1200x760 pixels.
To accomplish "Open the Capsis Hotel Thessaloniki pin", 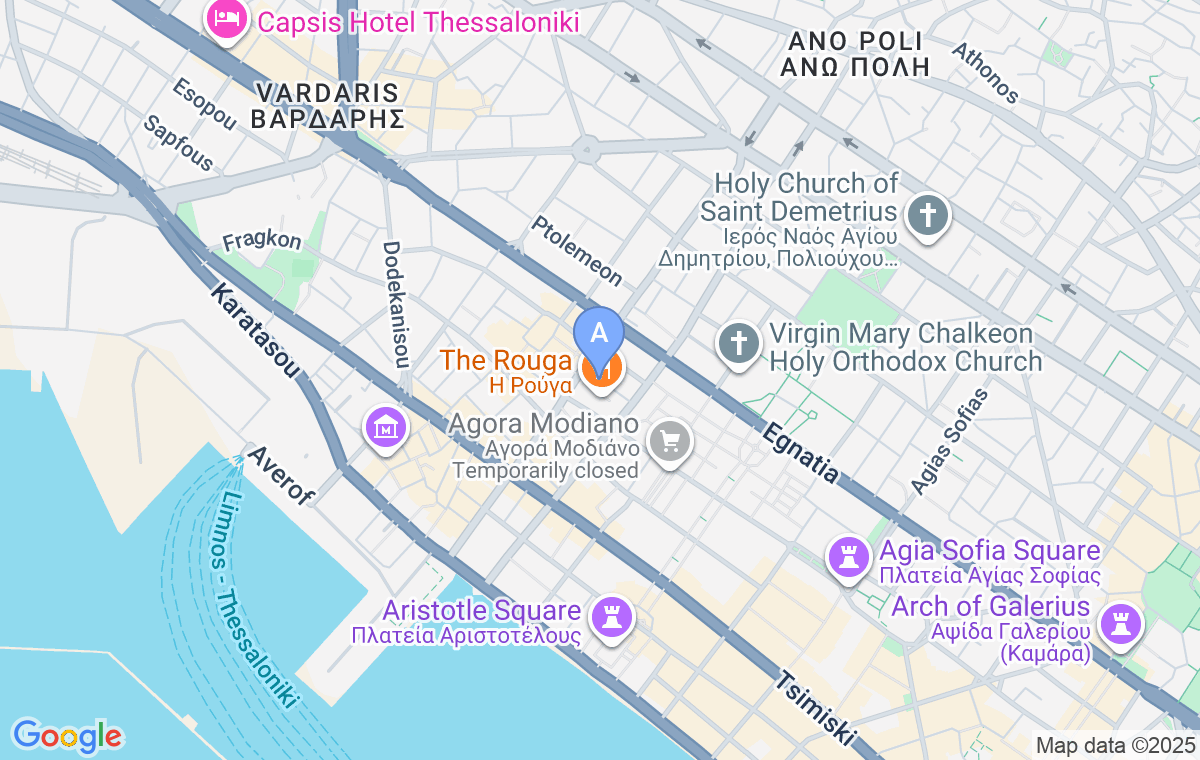I will click(227, 21).
